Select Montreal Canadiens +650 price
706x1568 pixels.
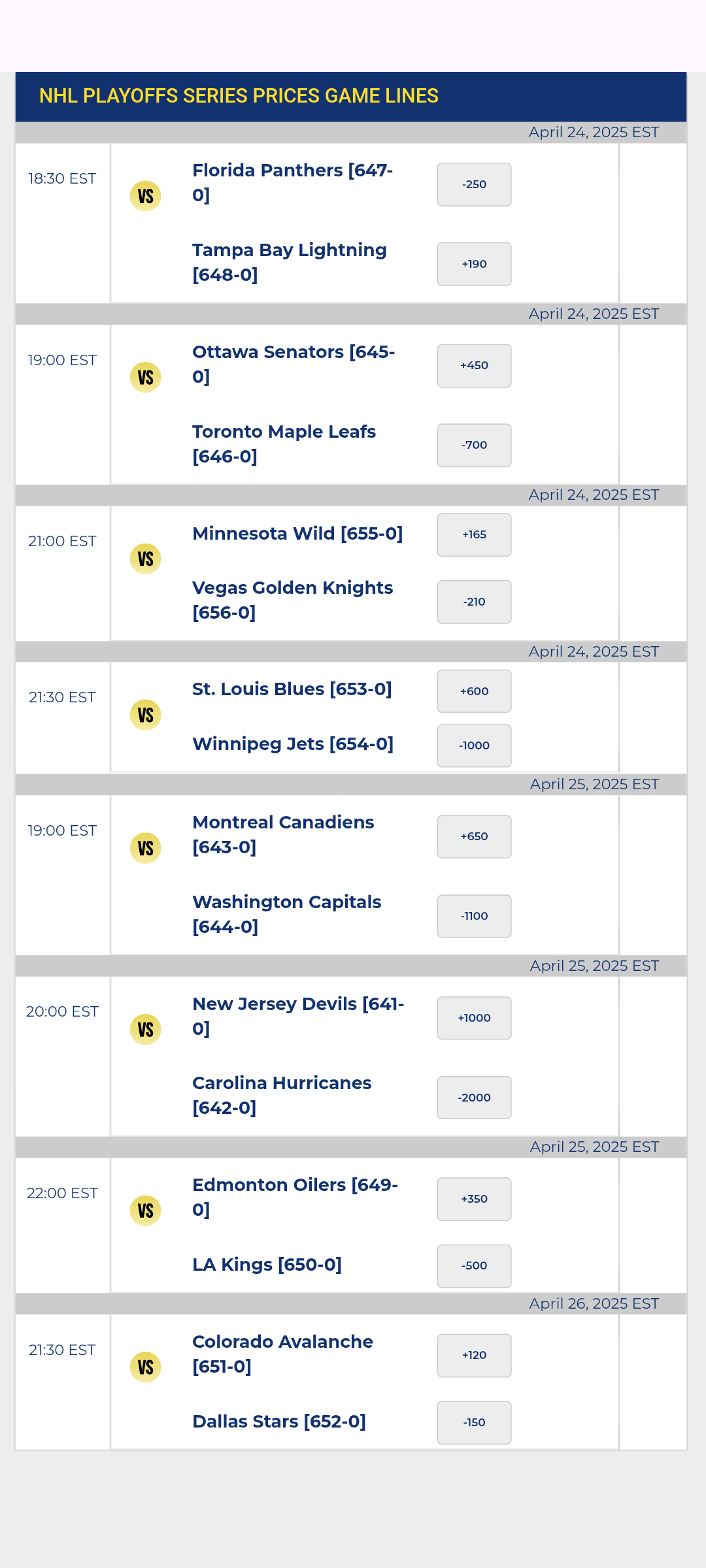[x=474, y=836]
